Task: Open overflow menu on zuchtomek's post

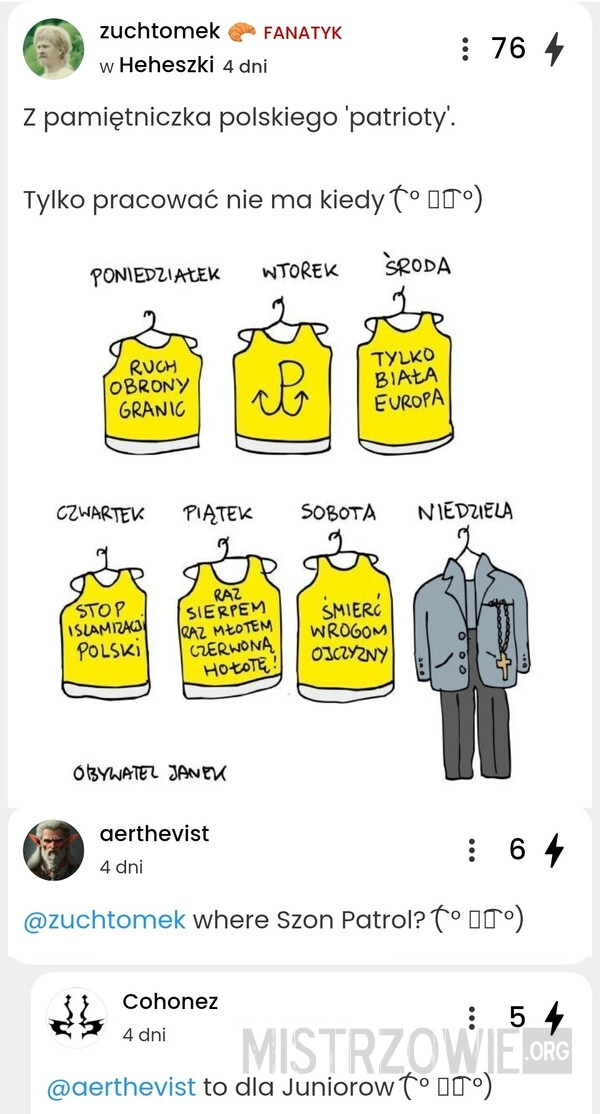Action: coord(465,48)
